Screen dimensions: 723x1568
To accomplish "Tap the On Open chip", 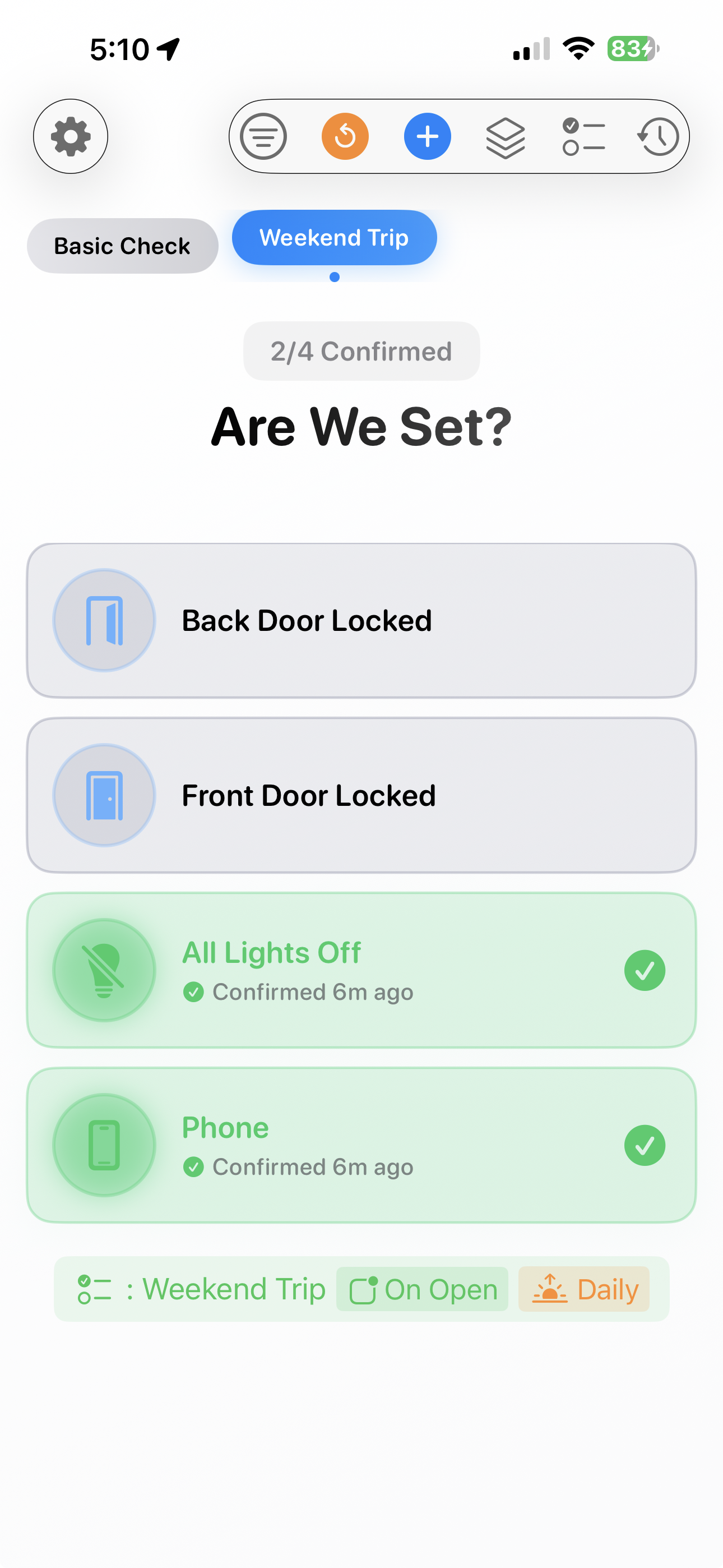I will coord(421,1289).
